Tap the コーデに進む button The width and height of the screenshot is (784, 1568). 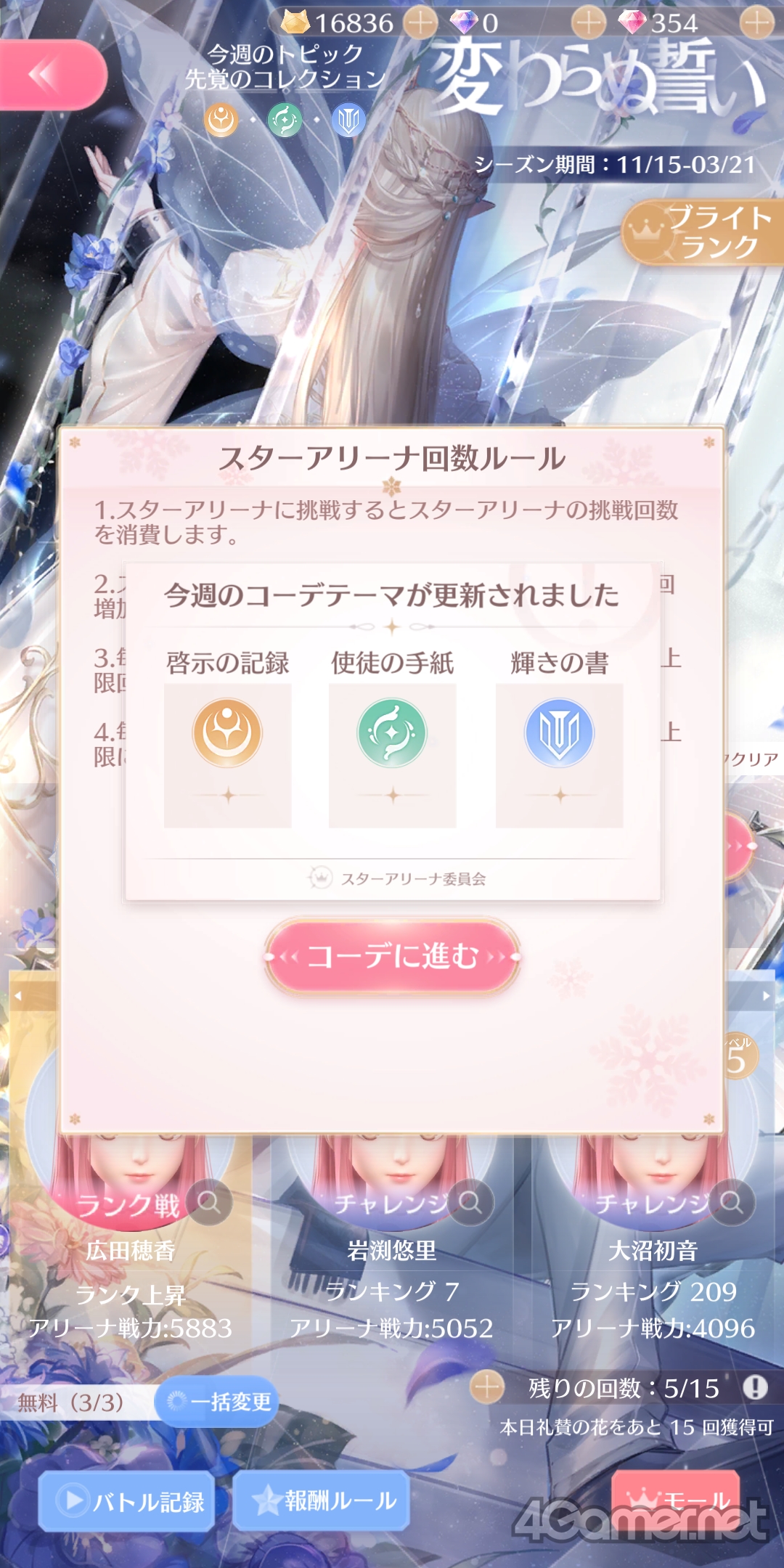[x=392, y=956]
